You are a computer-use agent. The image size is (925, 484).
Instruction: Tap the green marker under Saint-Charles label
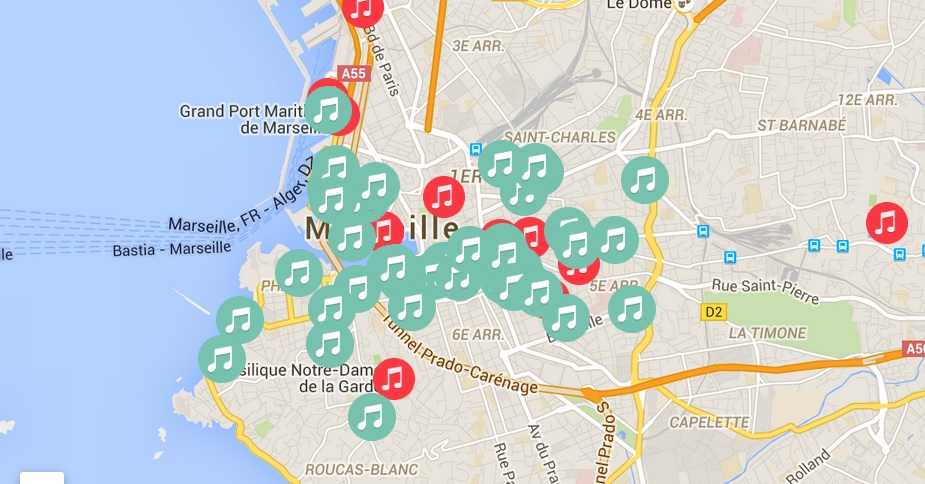(536, 166)
